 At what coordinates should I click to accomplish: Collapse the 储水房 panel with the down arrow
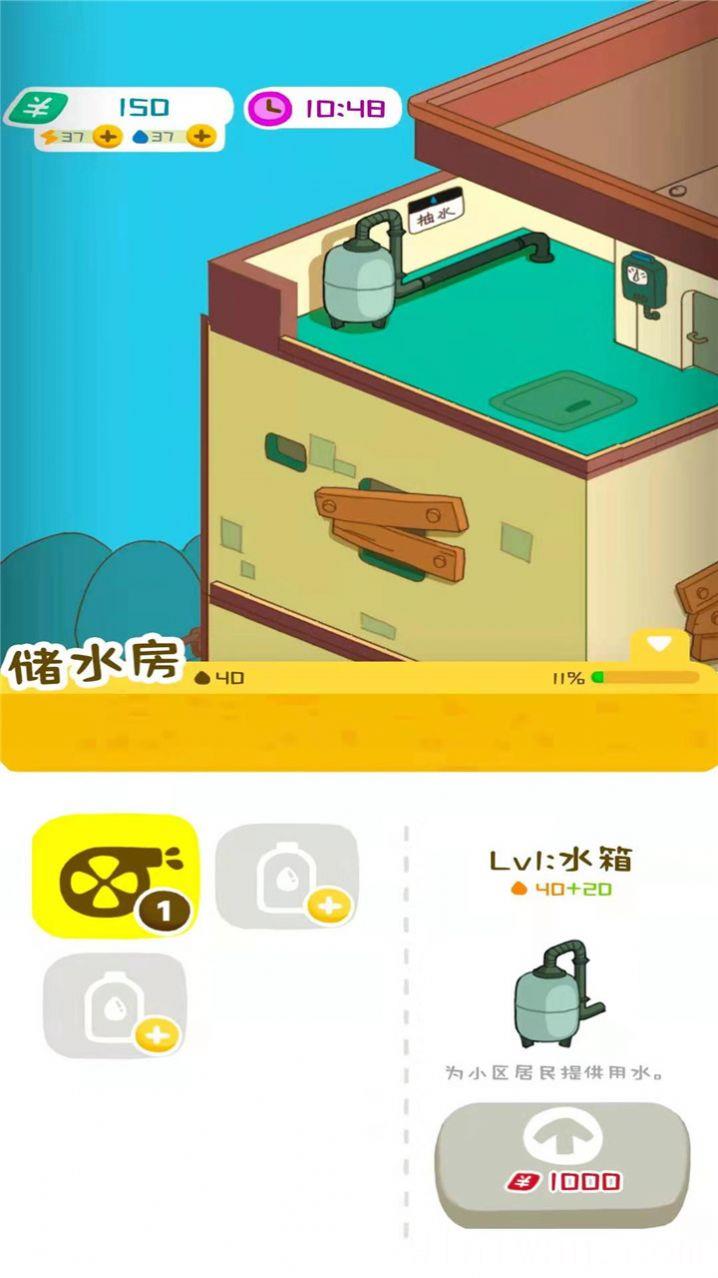tap(660, 644)
